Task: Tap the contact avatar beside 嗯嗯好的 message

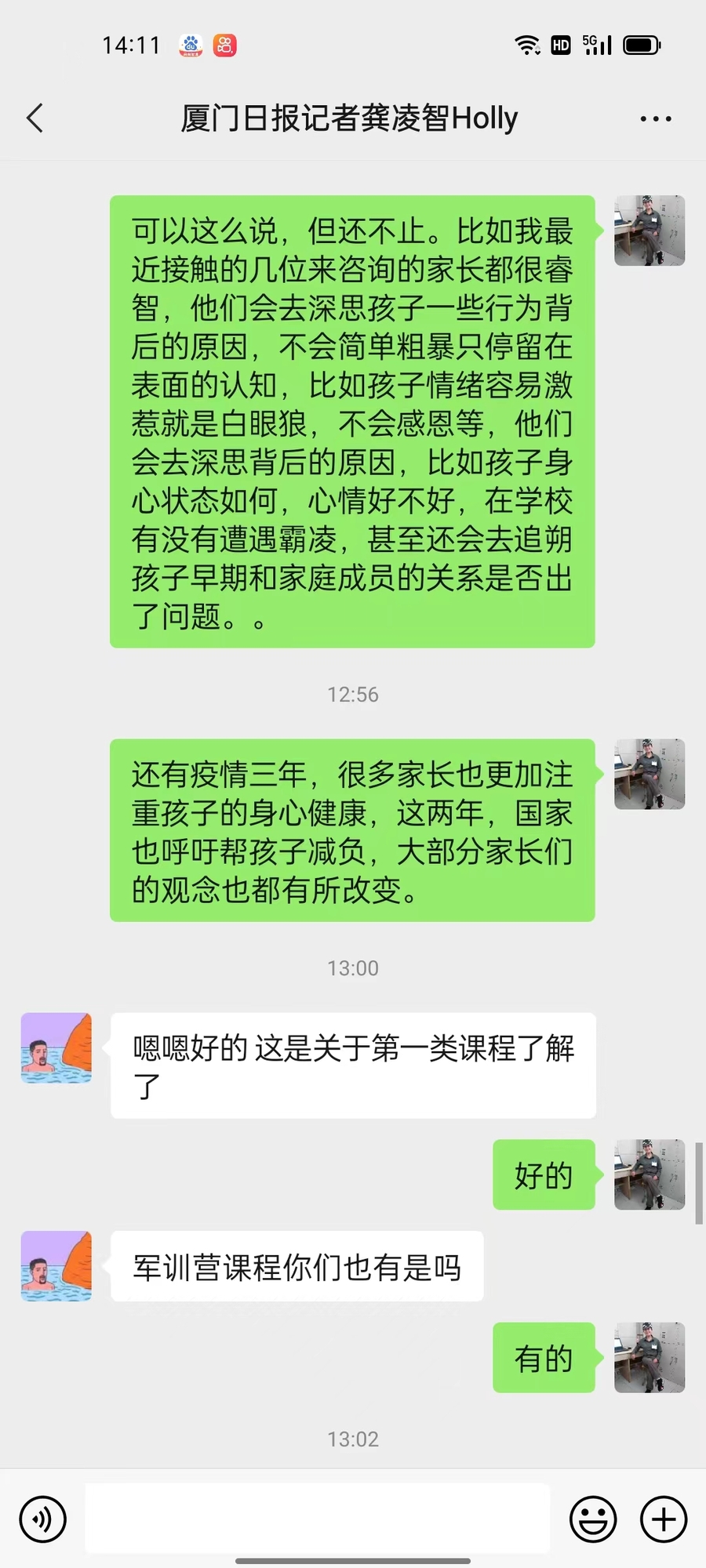Action: 56,1048
